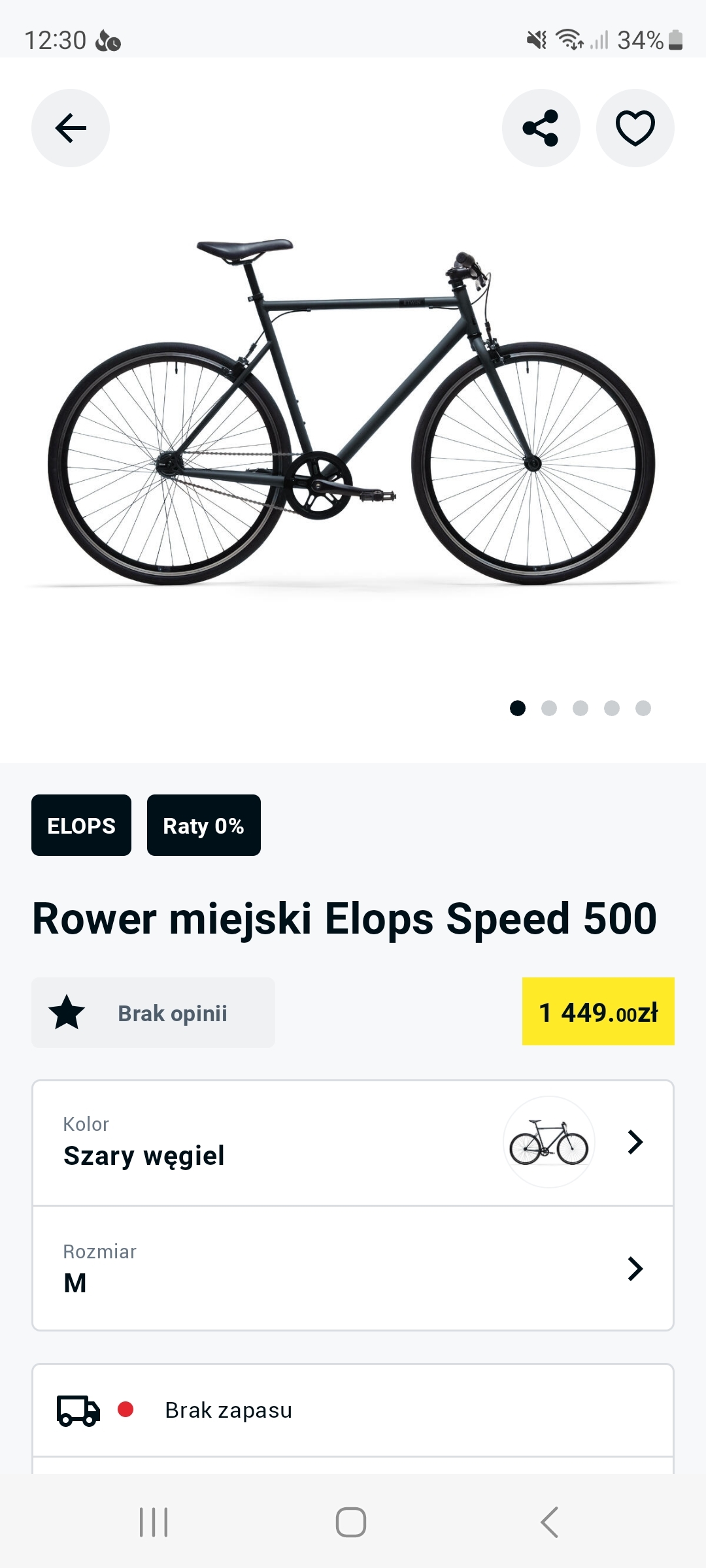The width and height of the screenshot is (706, 1568).
Task: Open reviews via Brak opinii
Action: (153, 1013)
